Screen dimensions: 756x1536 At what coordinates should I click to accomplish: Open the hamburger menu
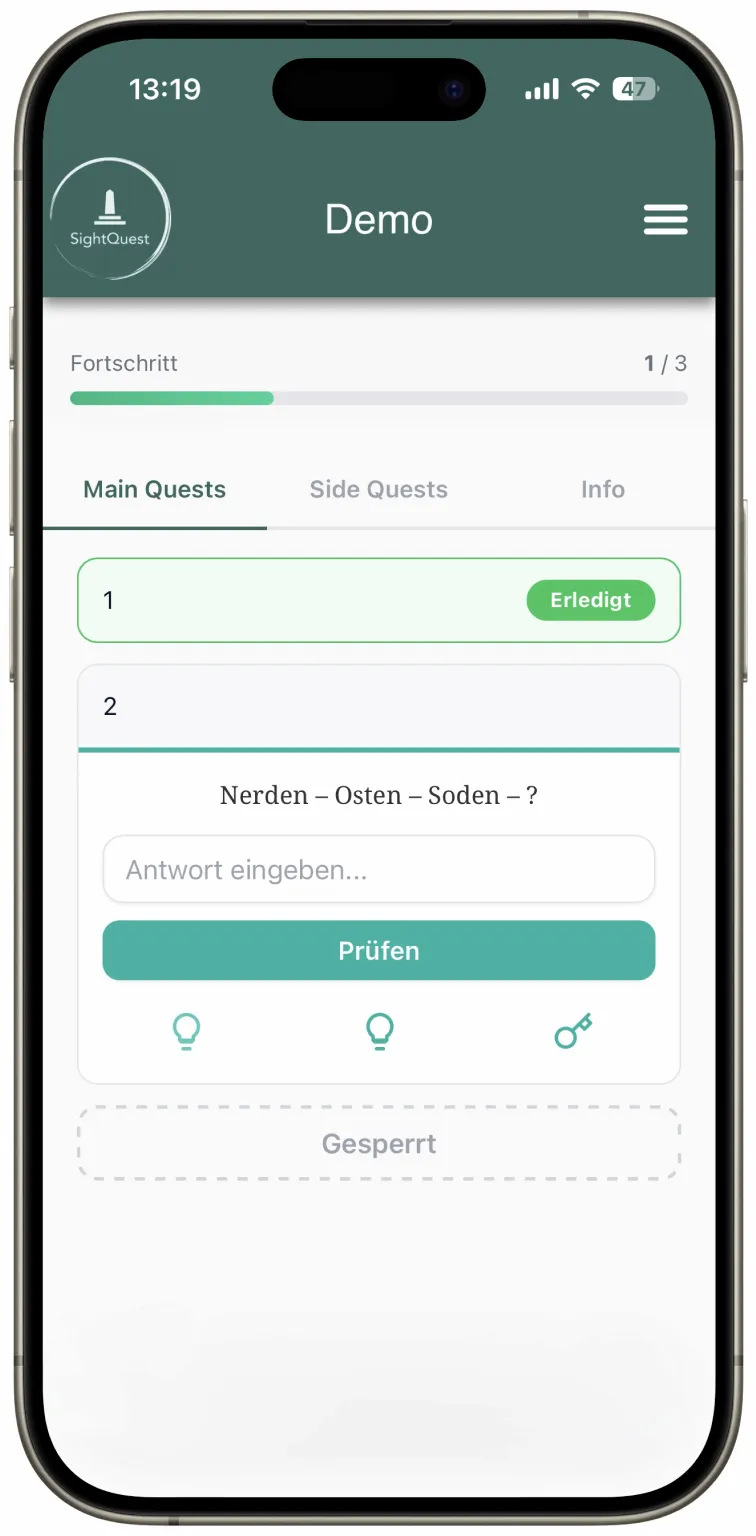pos(665,219)
